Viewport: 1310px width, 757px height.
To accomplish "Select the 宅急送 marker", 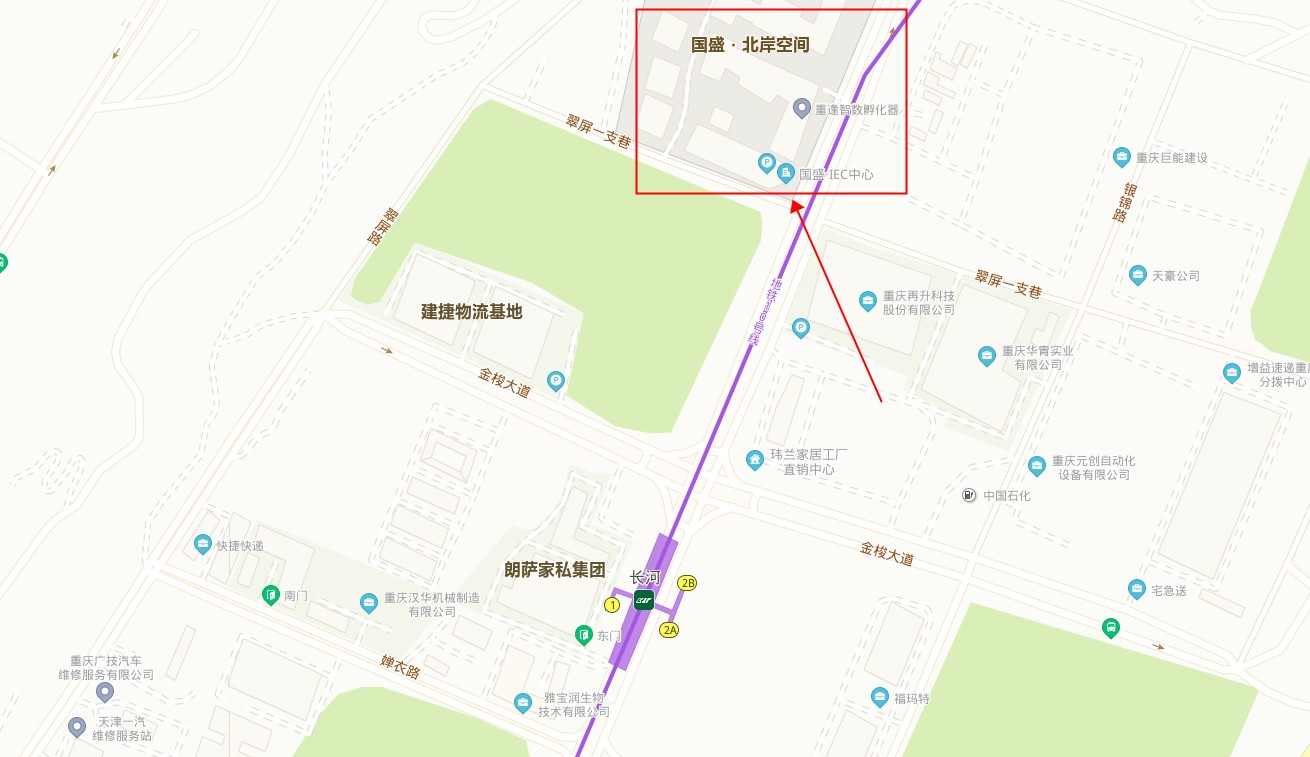I will 1136,589.
